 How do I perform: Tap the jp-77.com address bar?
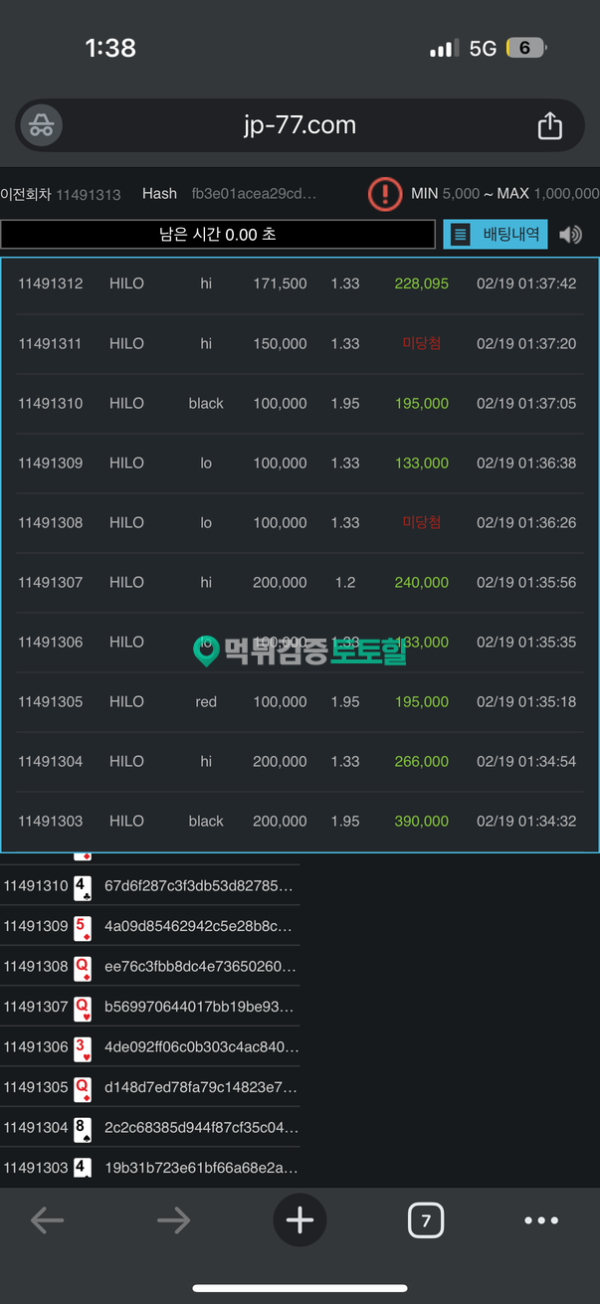tap(299, 126)
